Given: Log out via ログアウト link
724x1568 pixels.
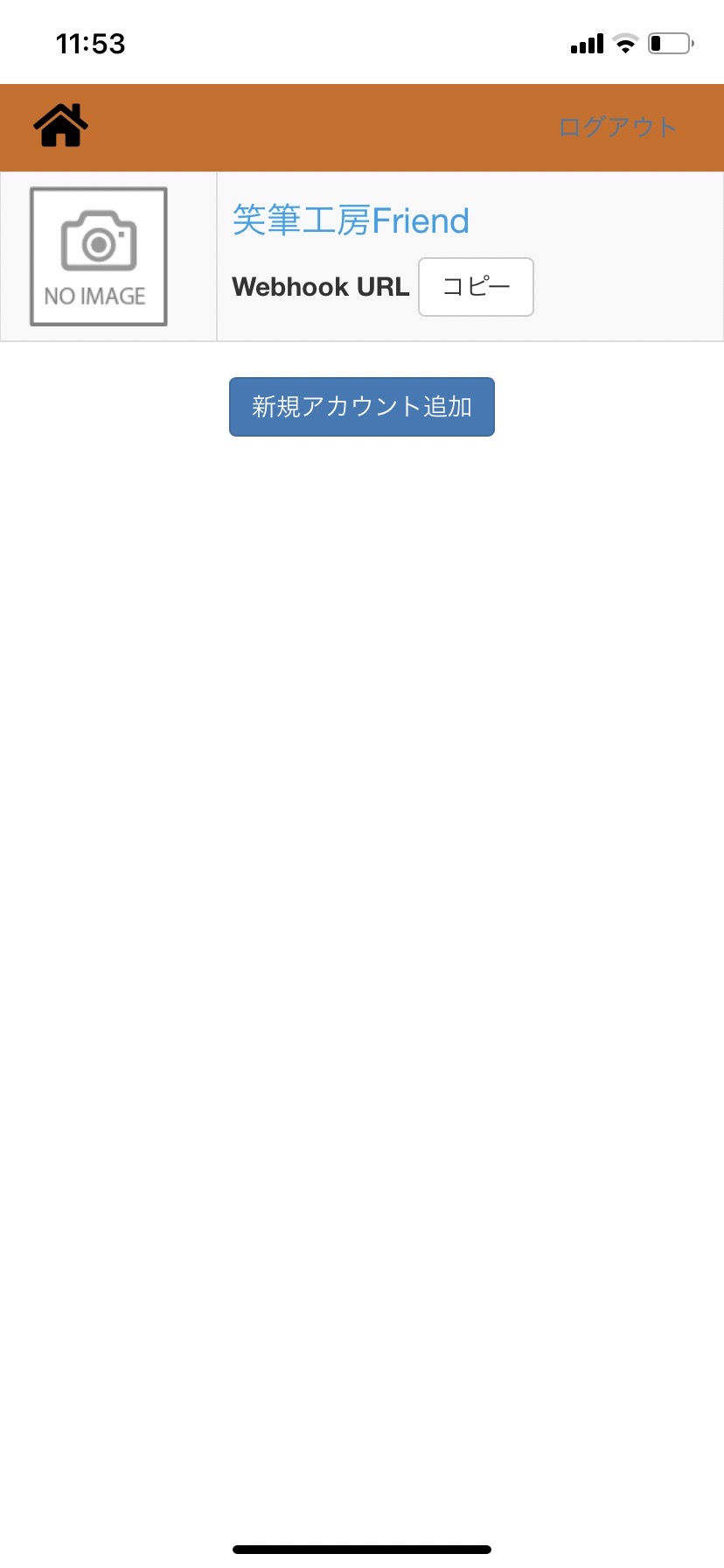Looking at the screenshot, I should pyautogui.click(x=618, y=127).
